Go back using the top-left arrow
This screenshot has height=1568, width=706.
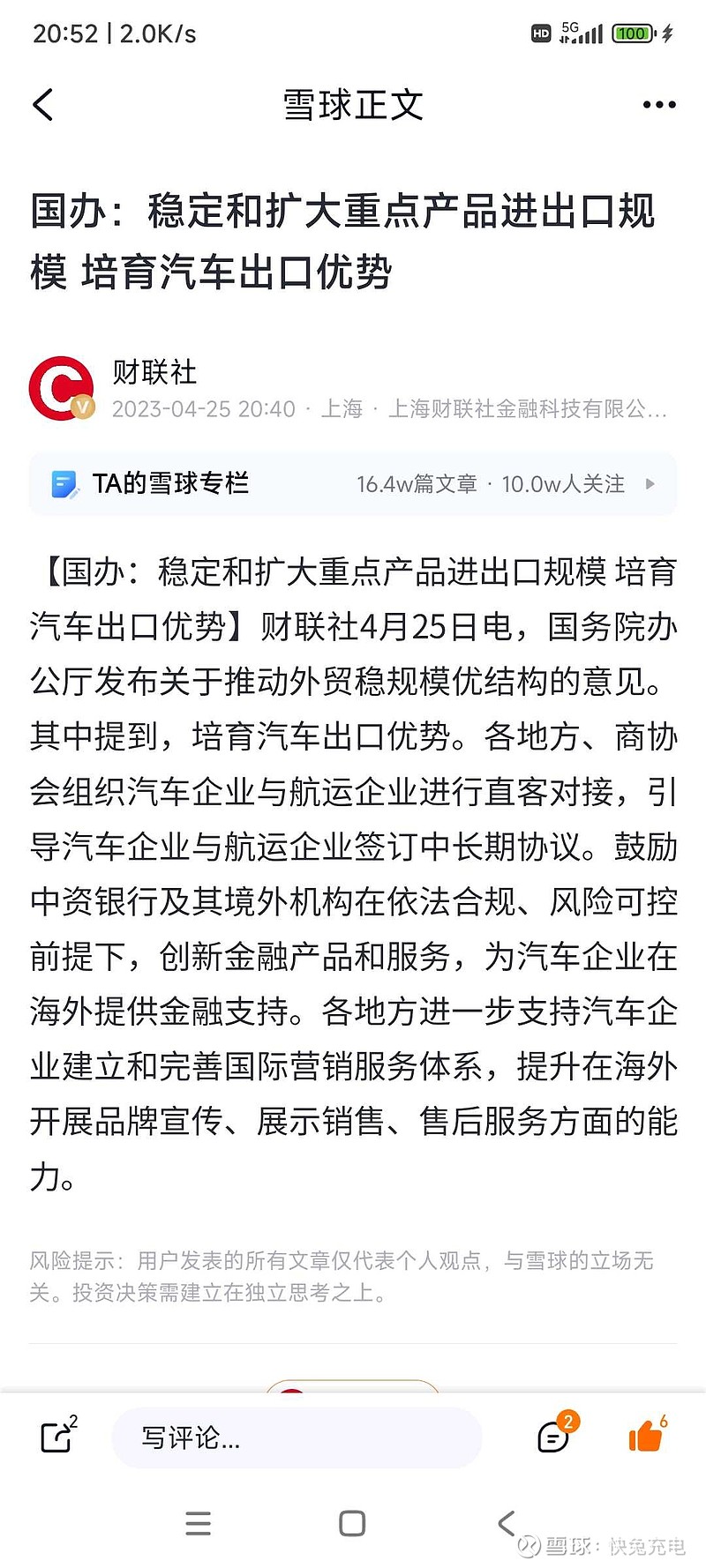point(42,105)
